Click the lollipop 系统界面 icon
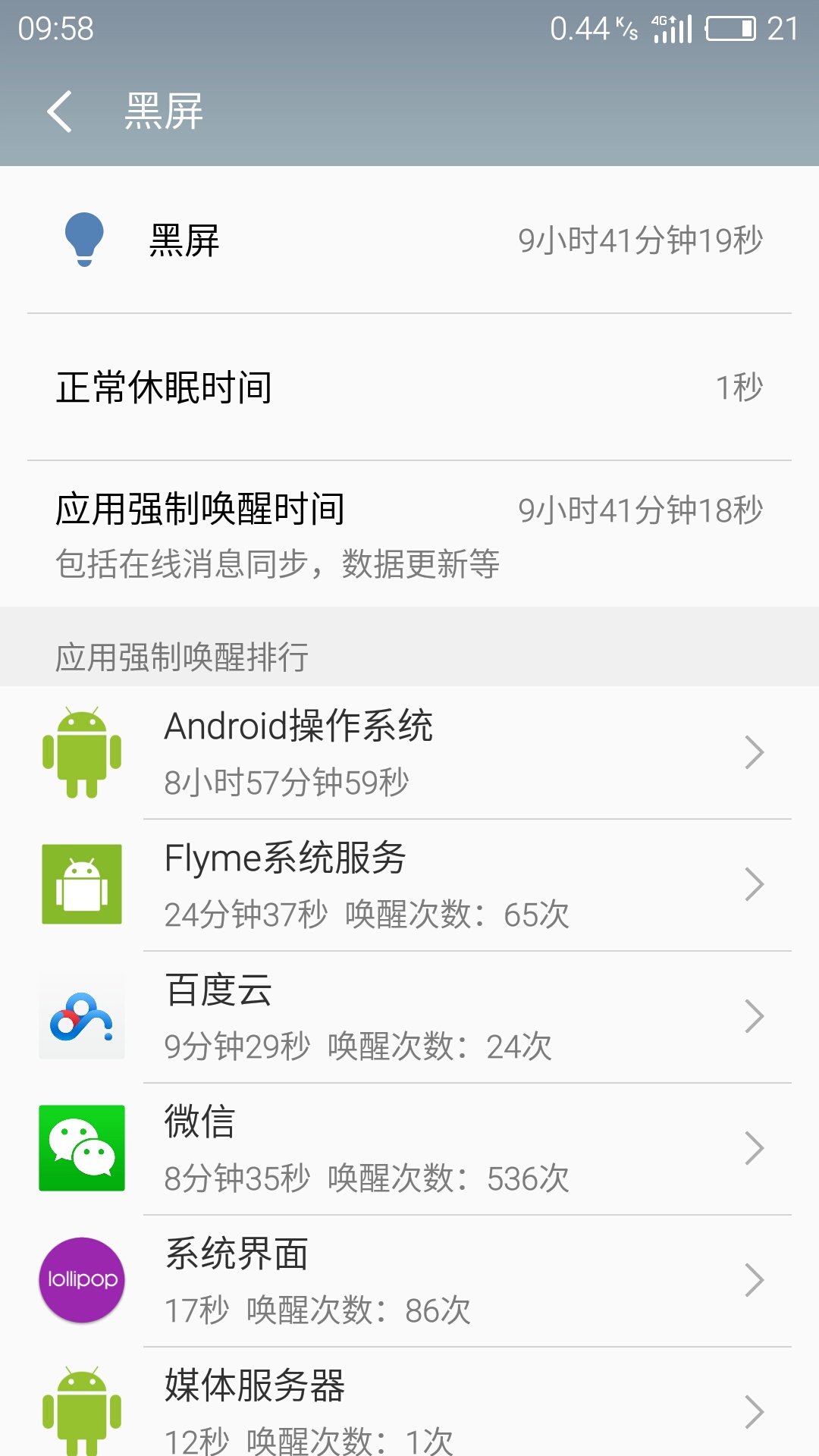Screen dimensions: 819x1456 [x=81, y=1279]
